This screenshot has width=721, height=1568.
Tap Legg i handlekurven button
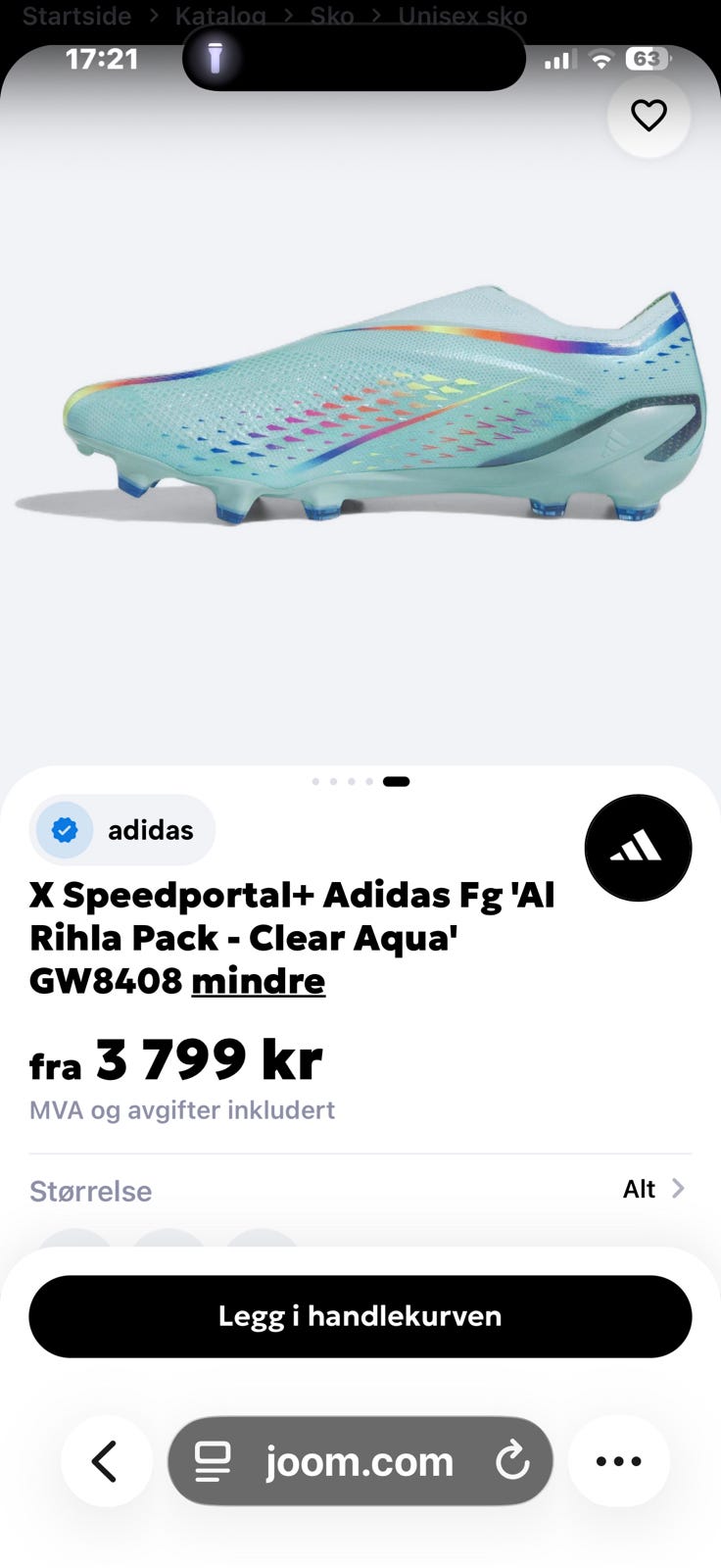pos(360,1316)
